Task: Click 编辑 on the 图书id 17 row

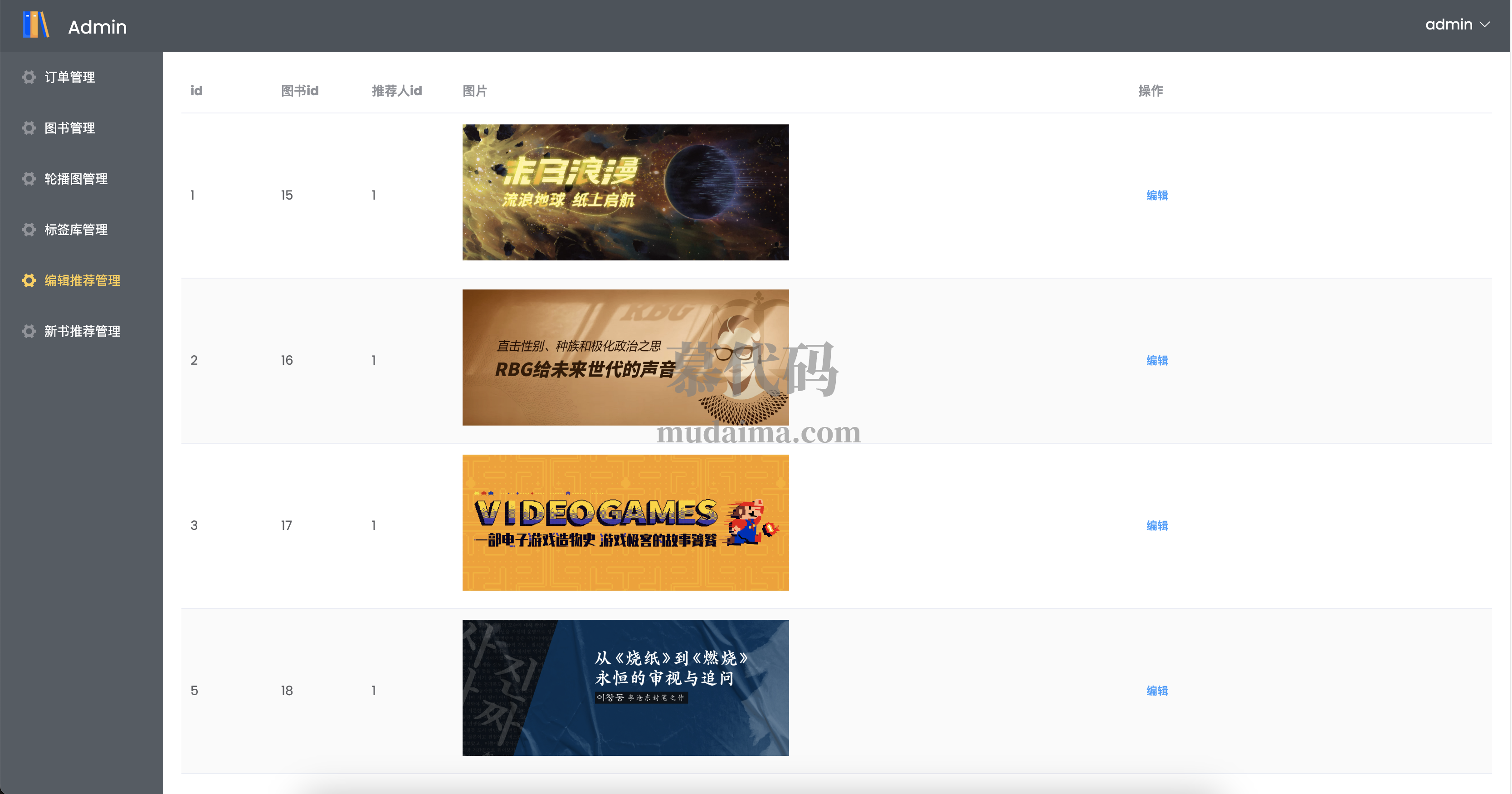Action: coord(1156,525)
